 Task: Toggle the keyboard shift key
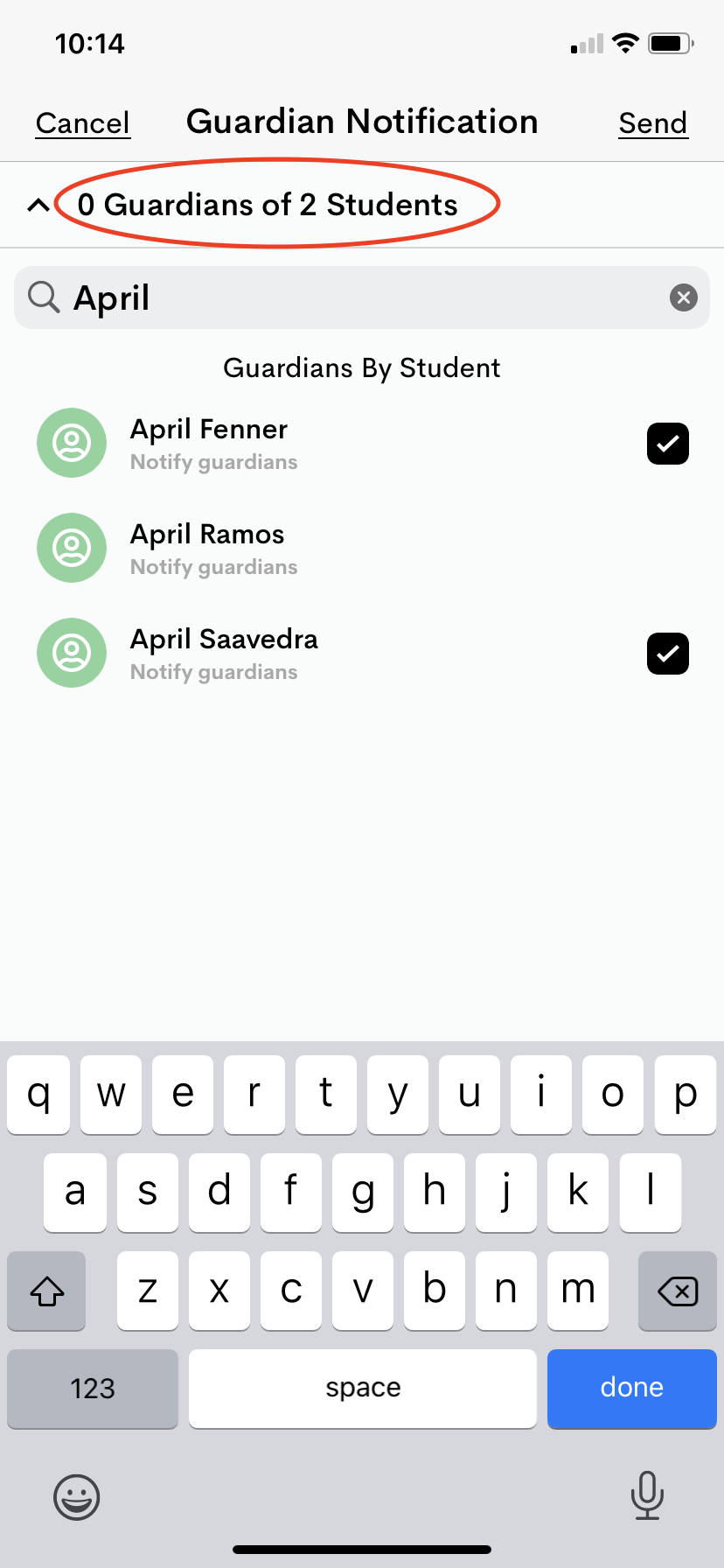tap(46, 1291)
